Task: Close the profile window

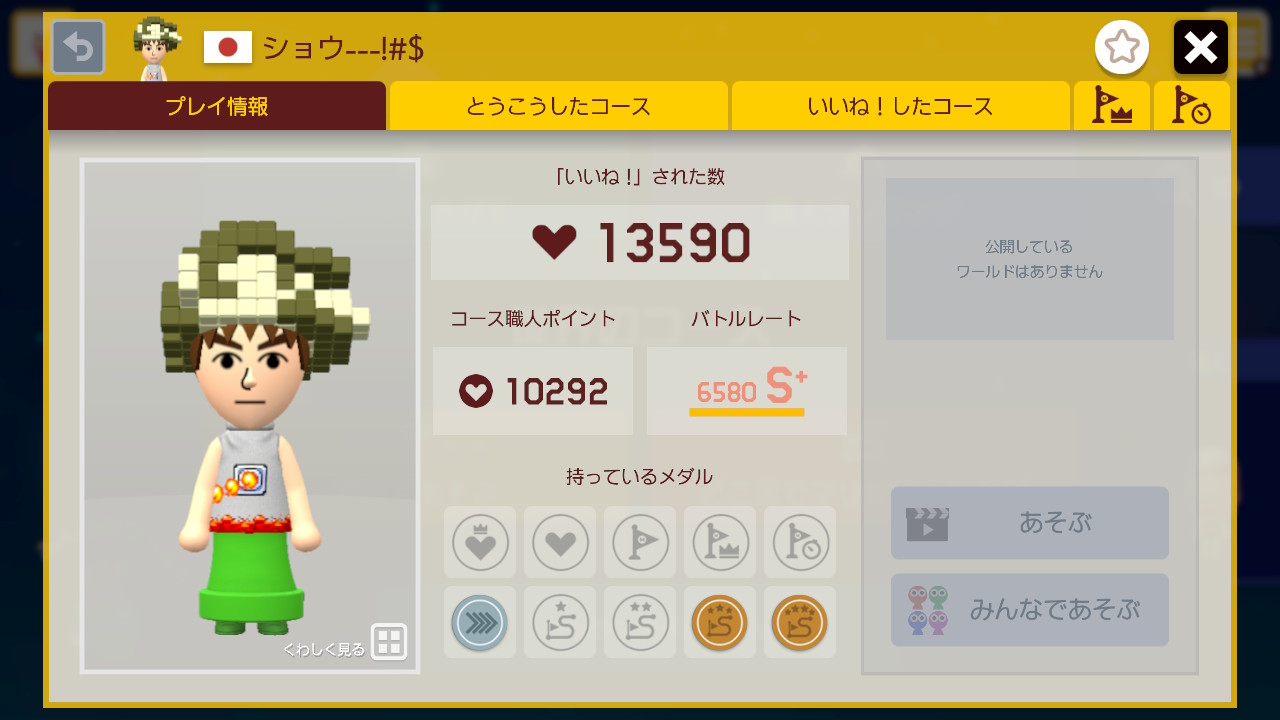Action: pyautogui.click(x=1200, y=47)
